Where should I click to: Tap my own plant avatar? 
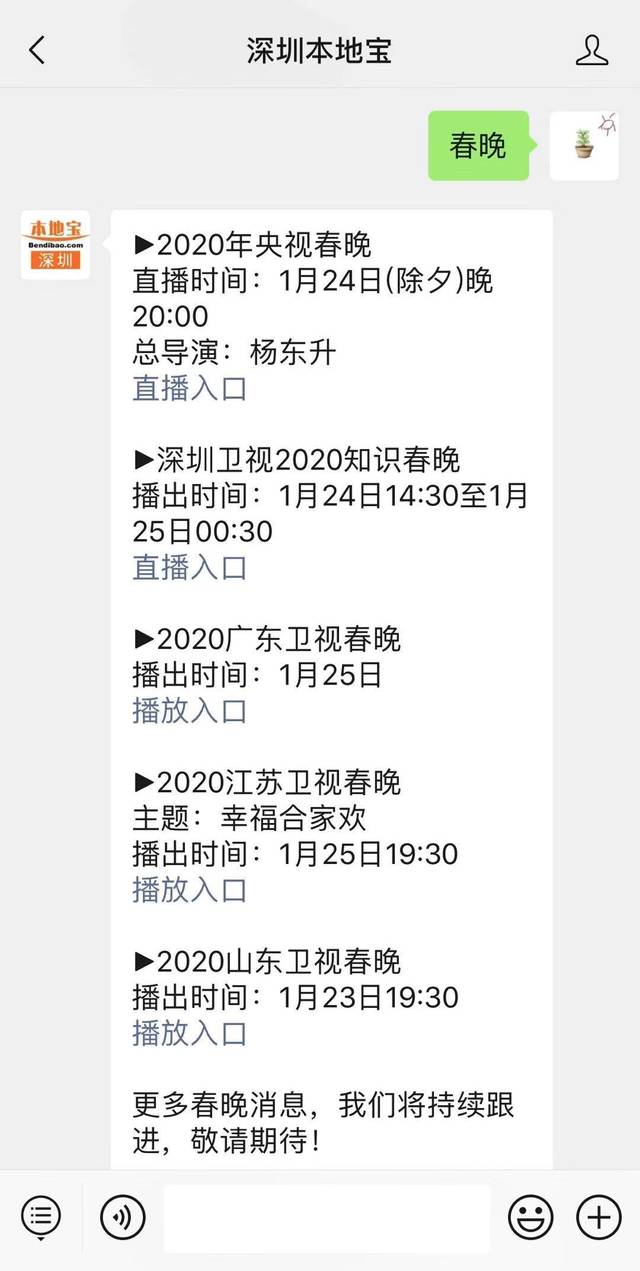click(584, 146)
